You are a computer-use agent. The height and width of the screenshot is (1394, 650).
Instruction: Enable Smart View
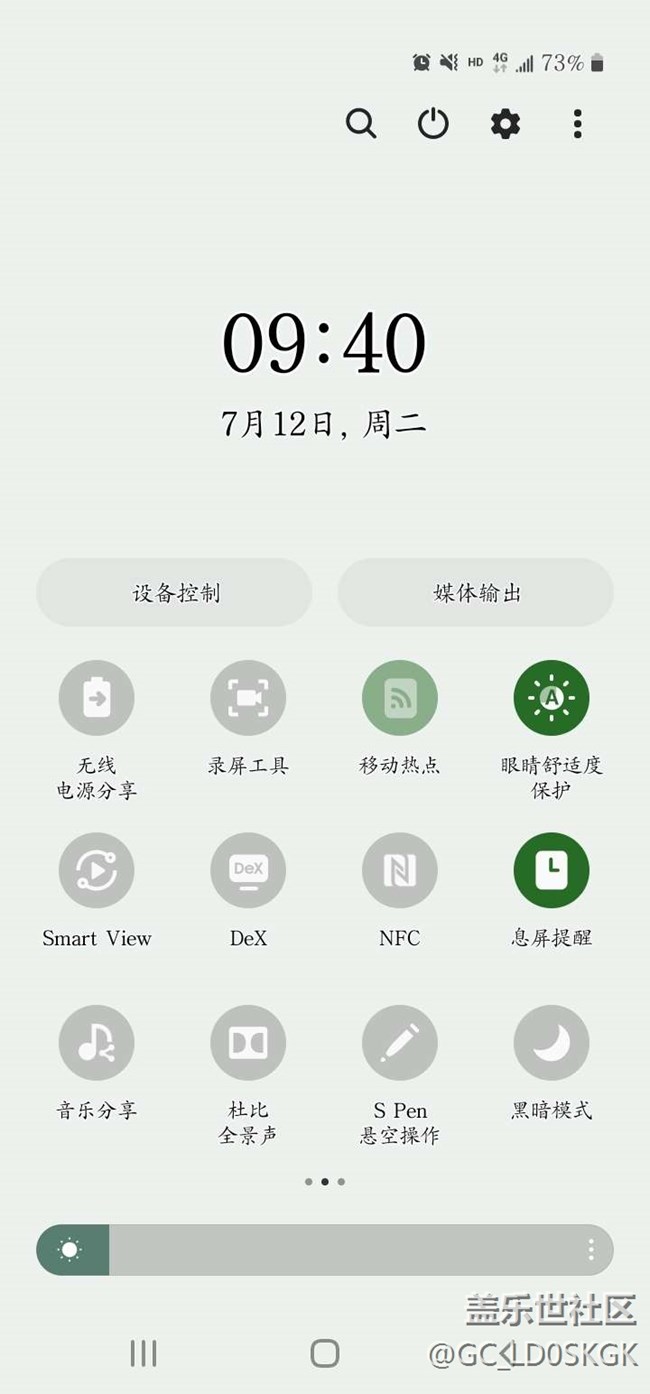[x=96, y=871]
